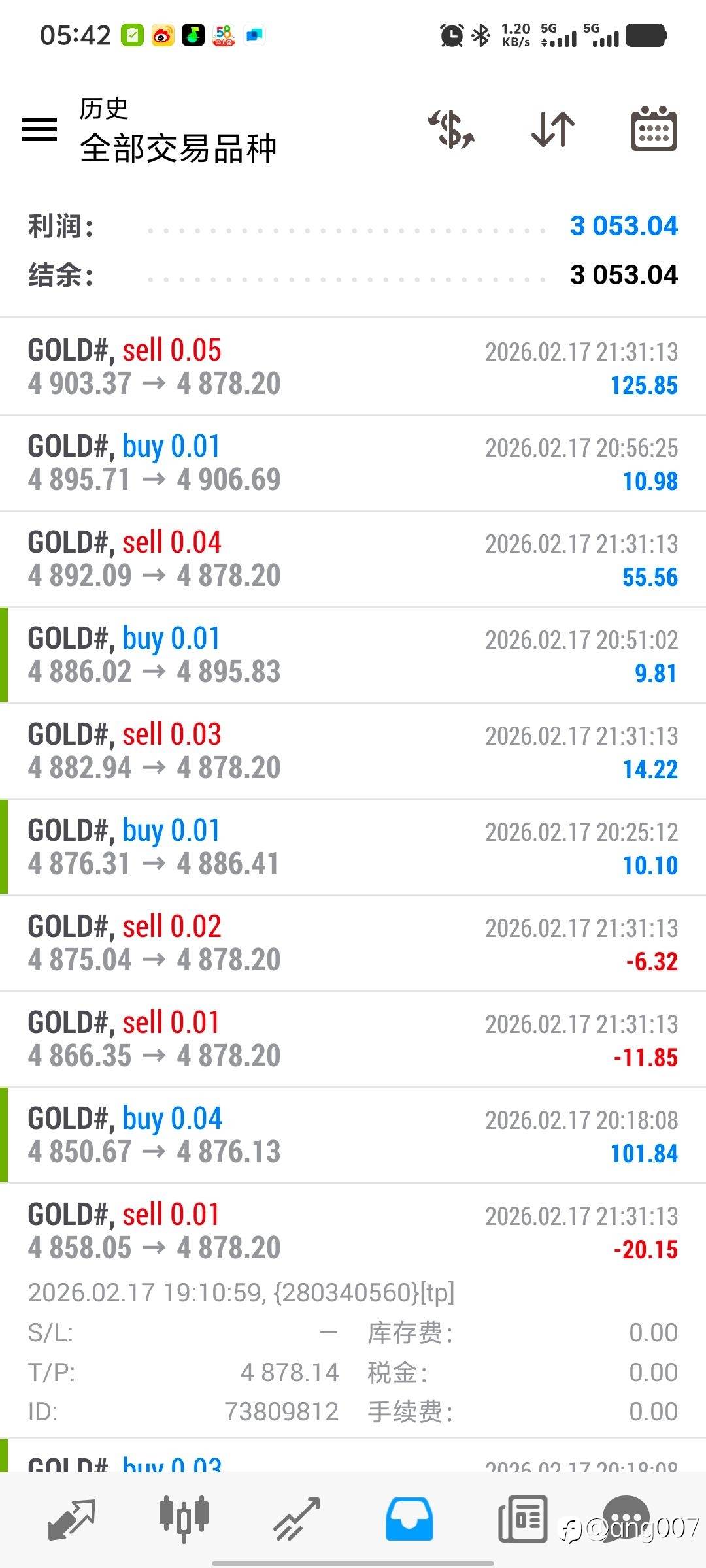Switch to the news page tab
Image resolution: width=706 pixels, height=1568 pixels.
pos(522,1519)
